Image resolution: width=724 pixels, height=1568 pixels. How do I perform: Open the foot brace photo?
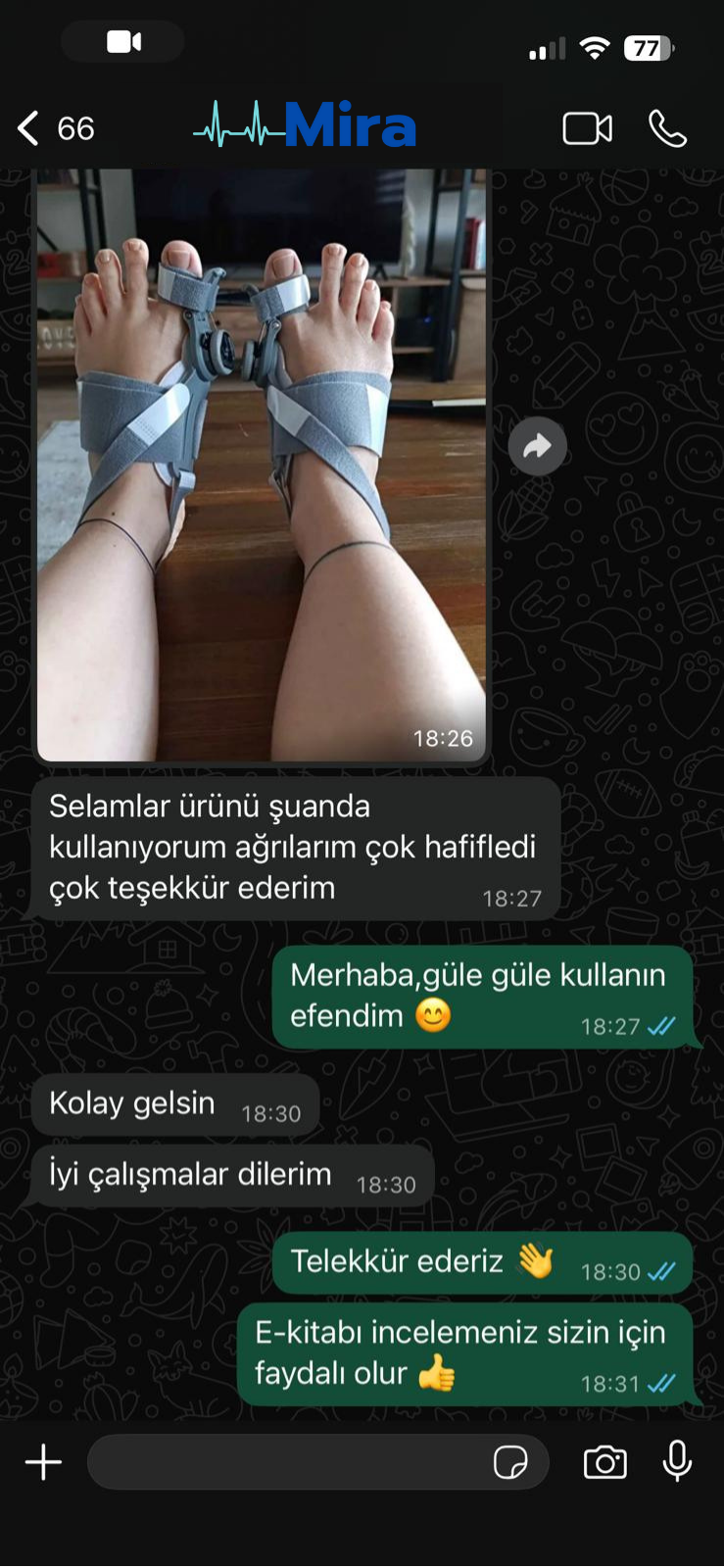pos(262,461)
